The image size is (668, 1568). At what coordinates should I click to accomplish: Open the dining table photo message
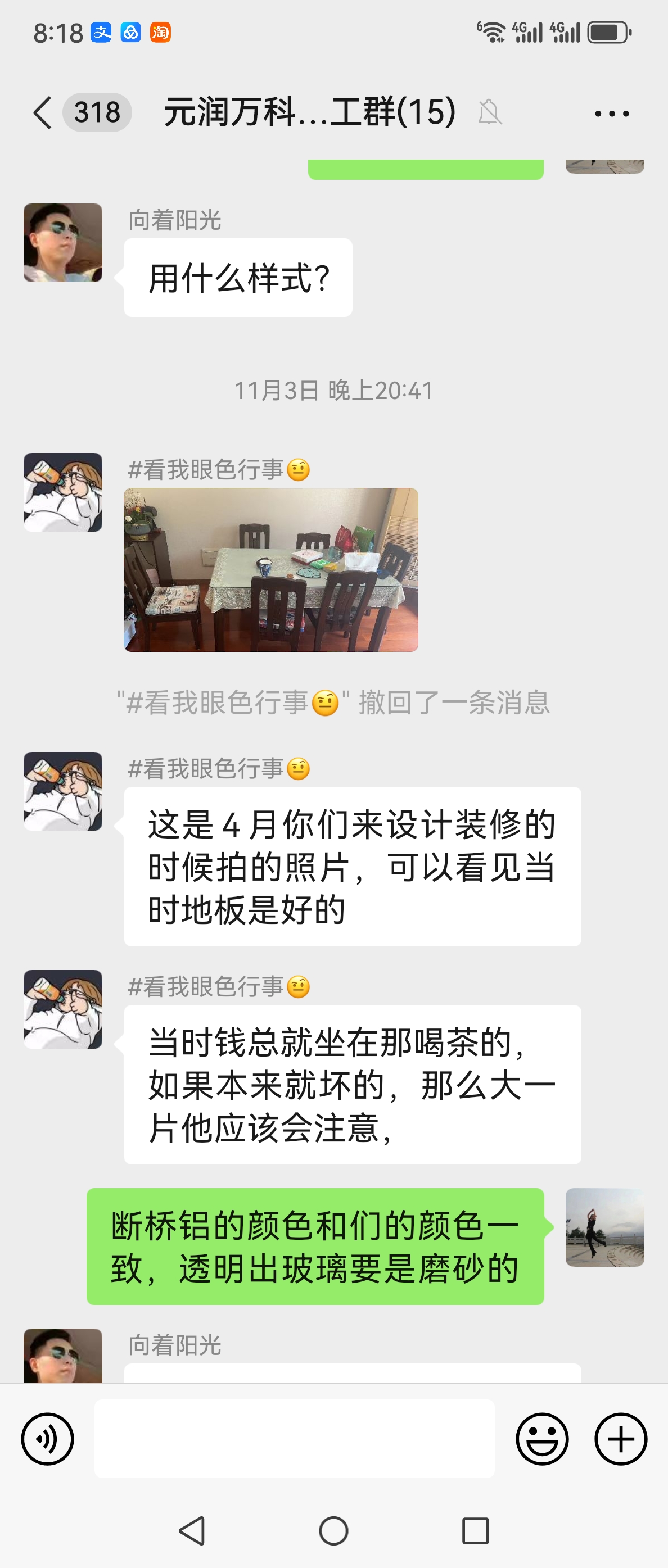pyautogui.click(x=271, y=570)
